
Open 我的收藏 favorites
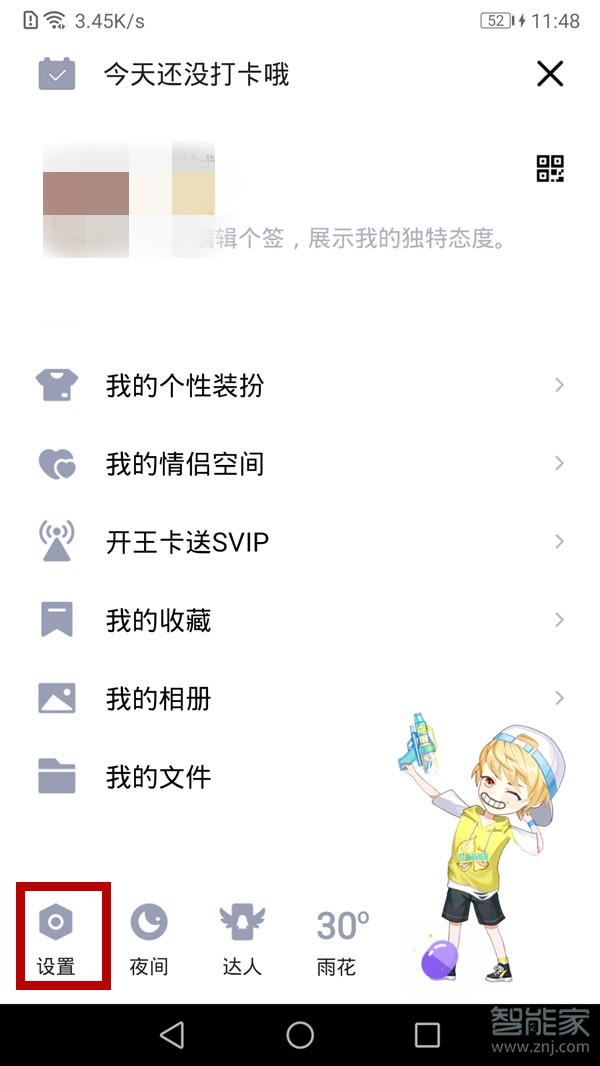click(158, 620)
